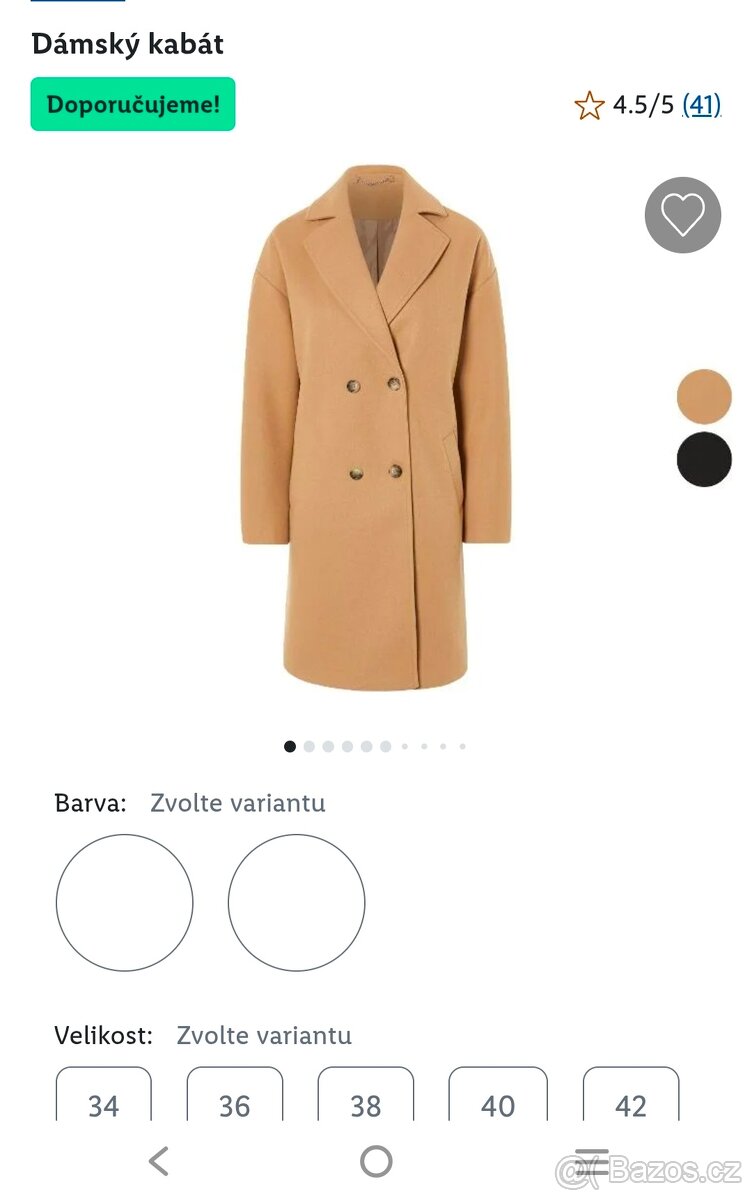Image resolution: width=752 pixels, height=1200 pixels.
Task: Select size 40
Action: pyautogui.click(x=498, y=1100)
